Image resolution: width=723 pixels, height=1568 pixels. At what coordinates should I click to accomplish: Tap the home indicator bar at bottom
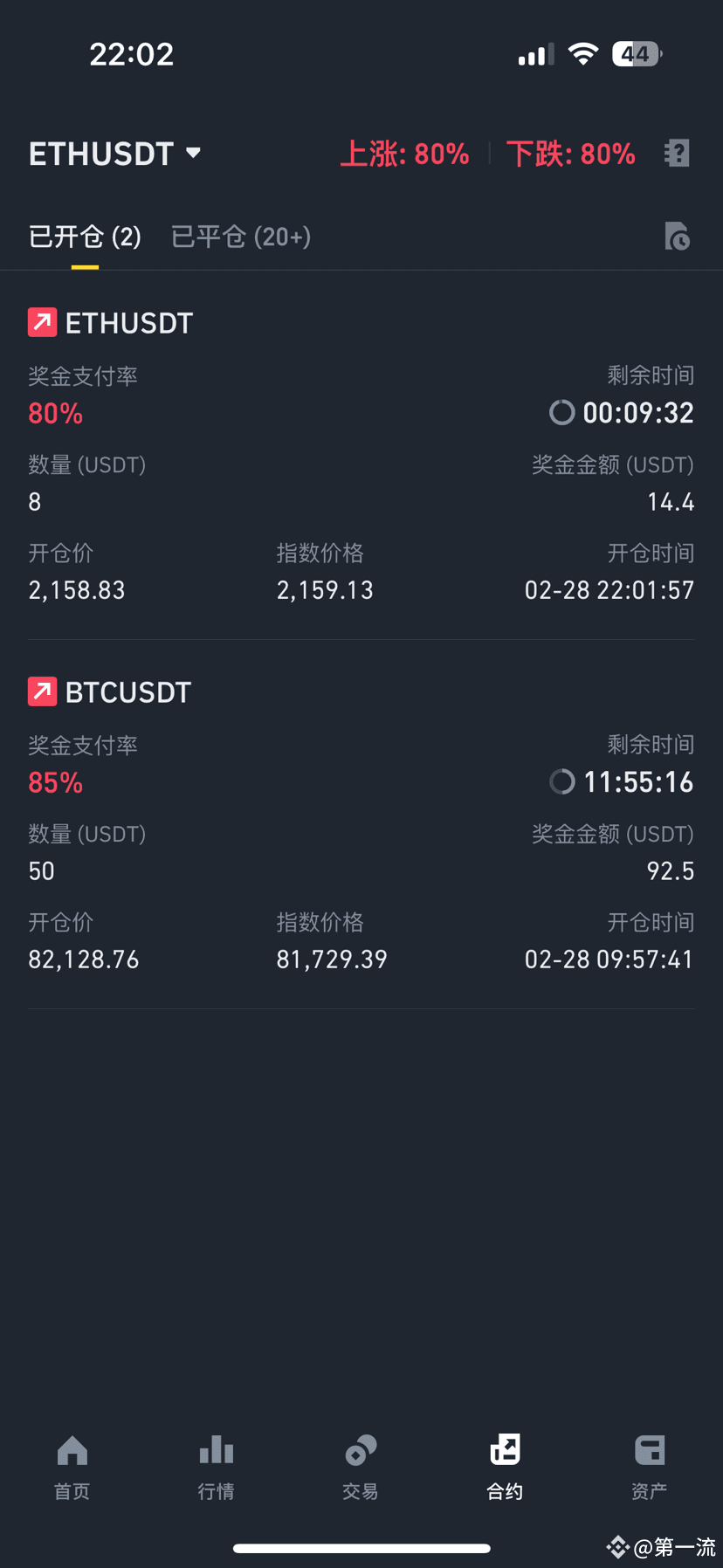tap(361, 1547)
